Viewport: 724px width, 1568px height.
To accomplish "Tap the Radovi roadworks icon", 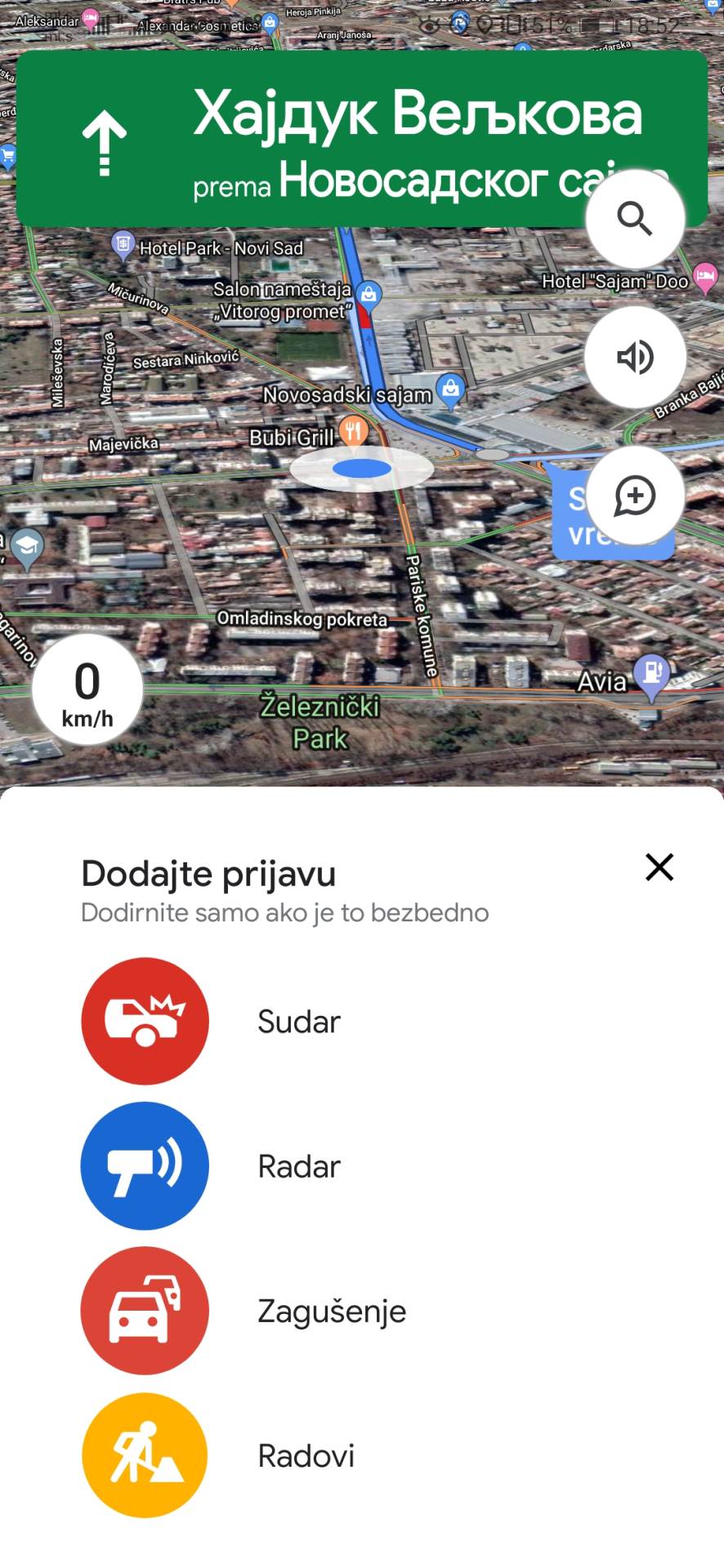I will tap(145, 1455).
